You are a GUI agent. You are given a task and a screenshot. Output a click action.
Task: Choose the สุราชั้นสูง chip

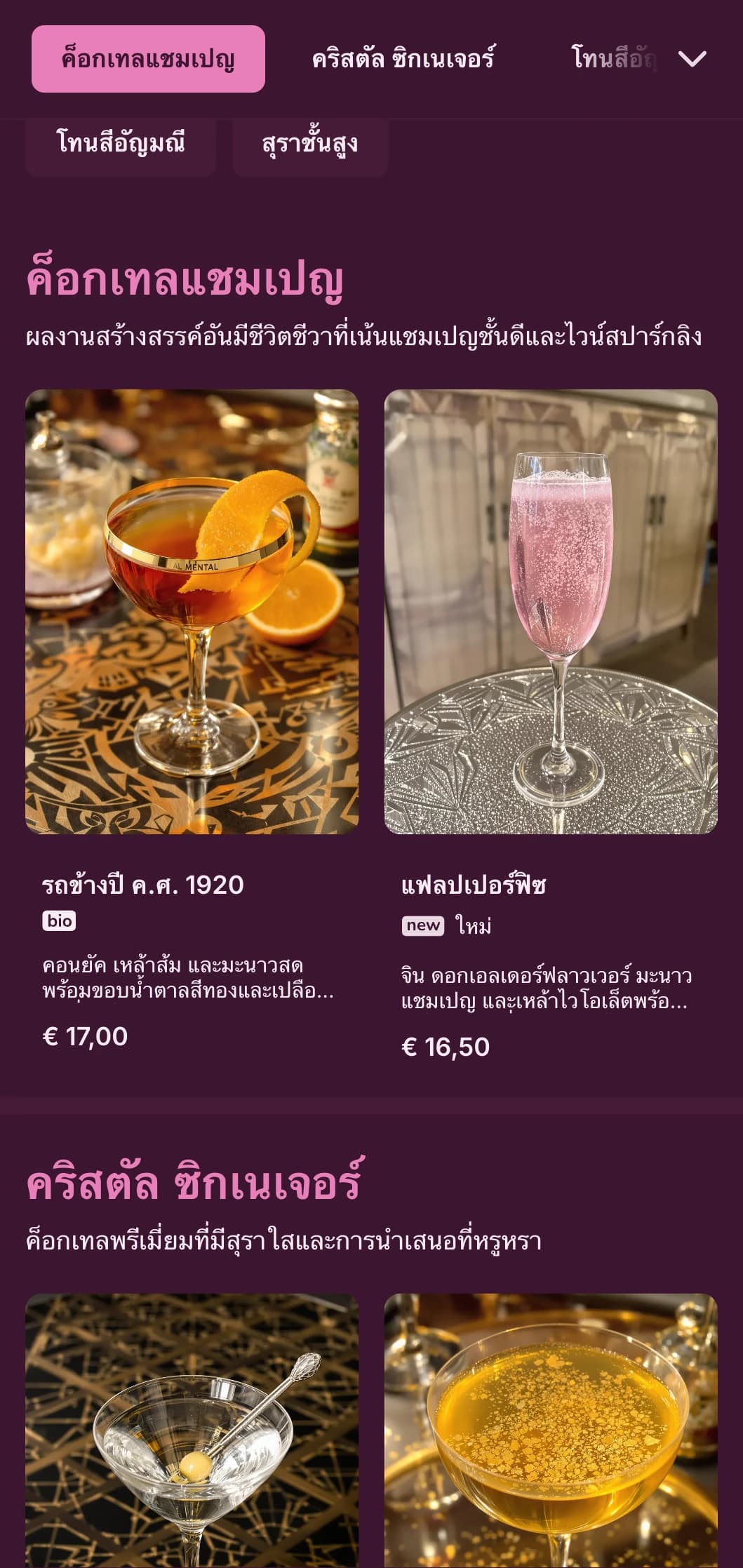tap(310, 144)
